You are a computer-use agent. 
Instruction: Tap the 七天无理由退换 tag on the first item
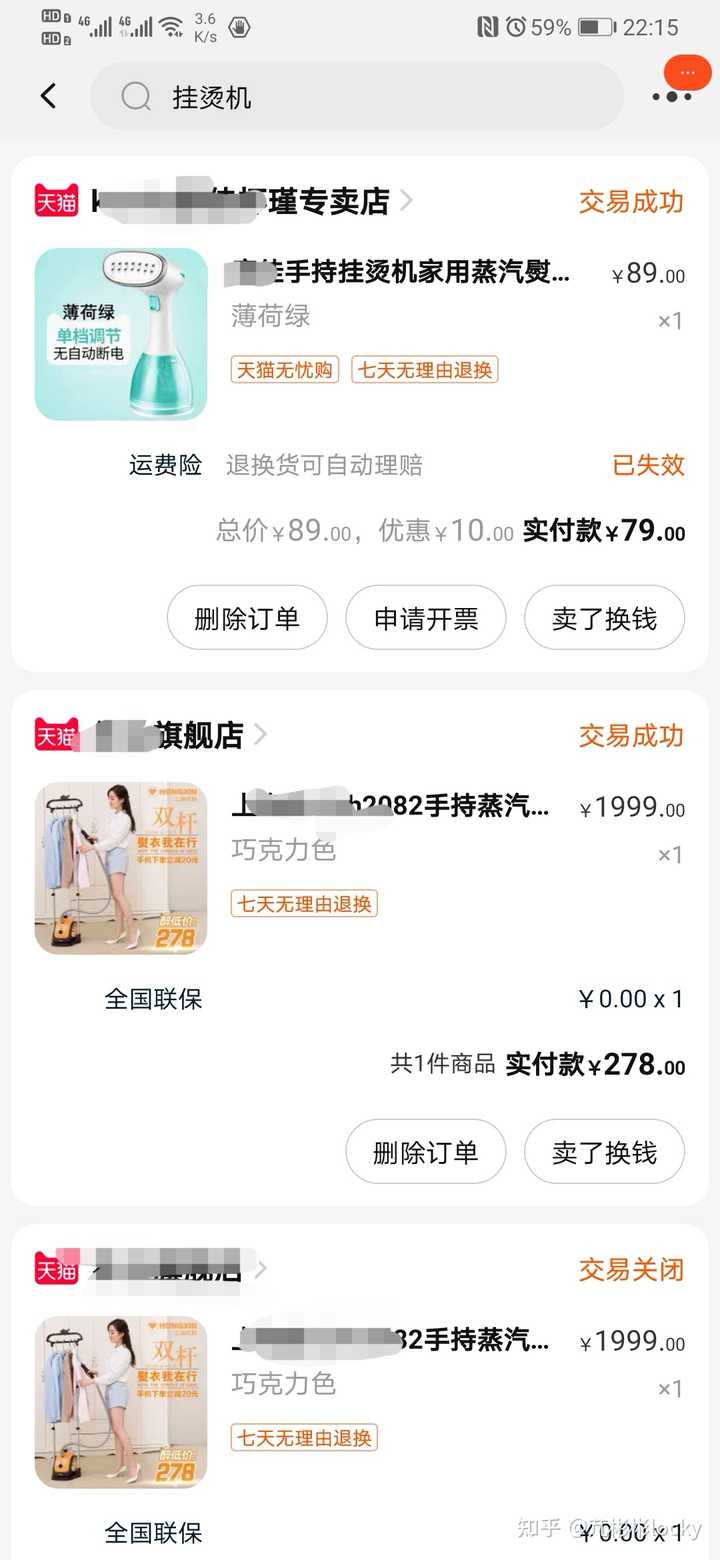coord(425,370)
